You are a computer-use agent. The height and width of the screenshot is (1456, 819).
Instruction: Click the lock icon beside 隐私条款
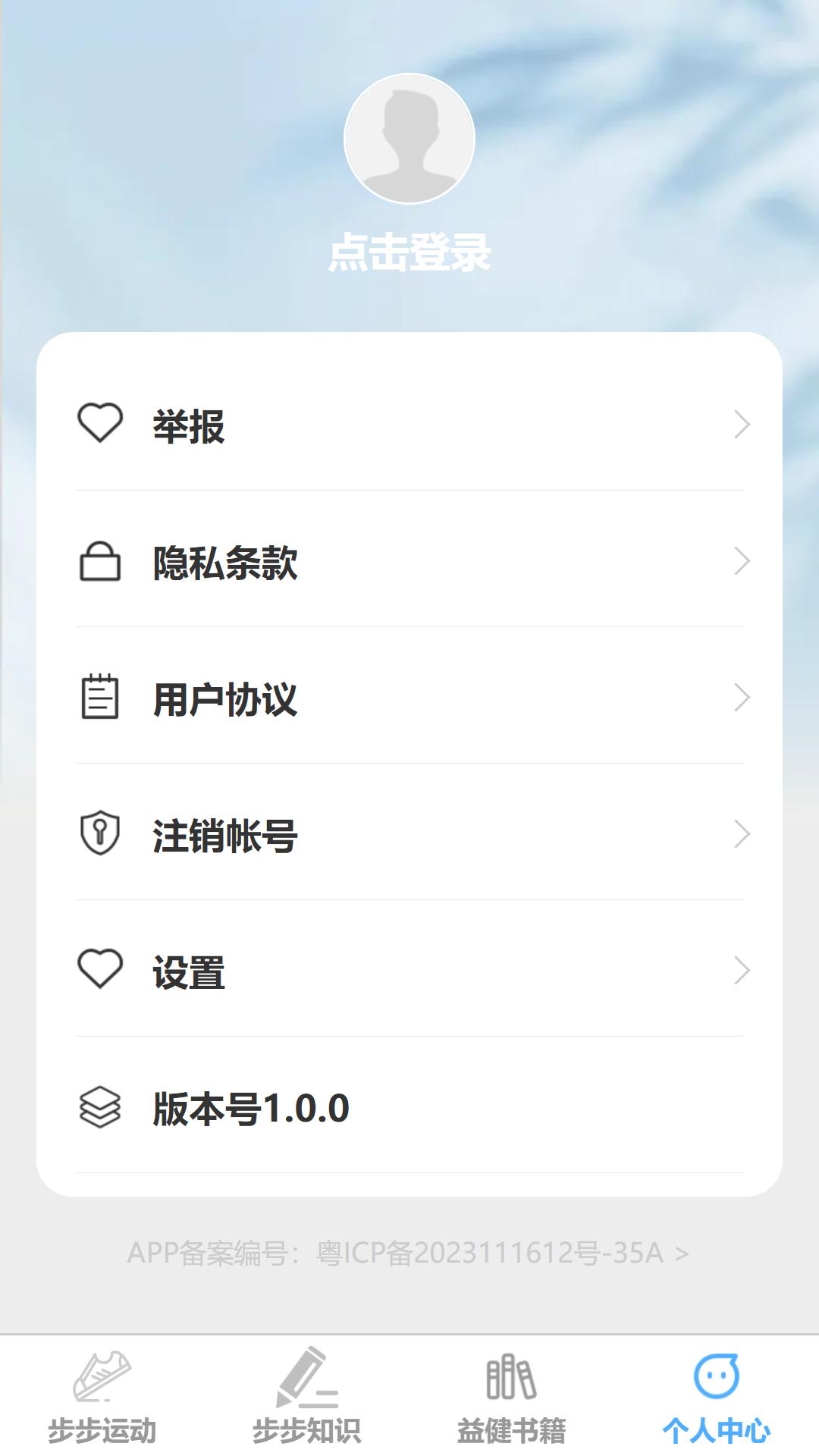(99, 563)
